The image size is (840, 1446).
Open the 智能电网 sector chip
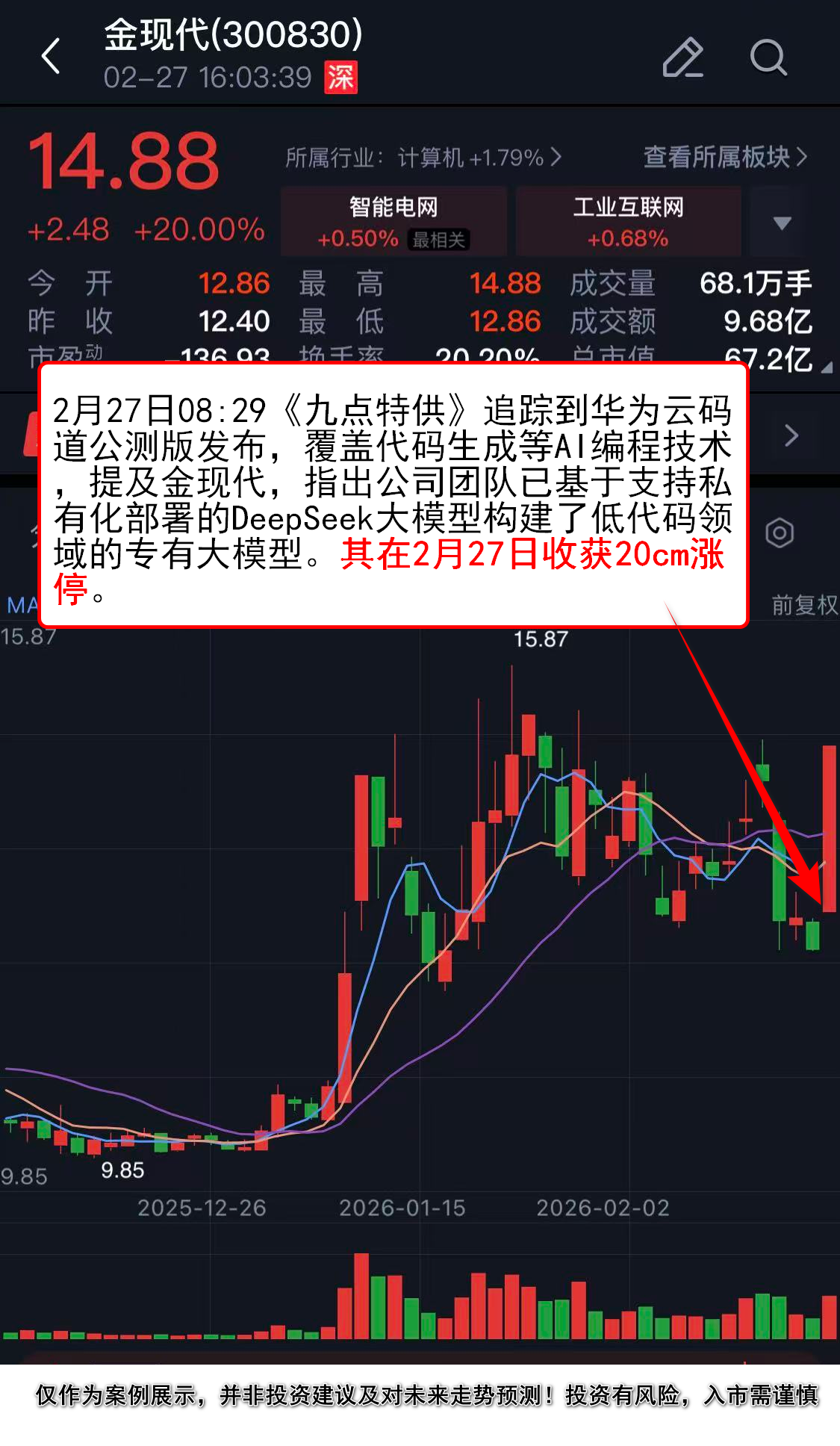(393, 222)
